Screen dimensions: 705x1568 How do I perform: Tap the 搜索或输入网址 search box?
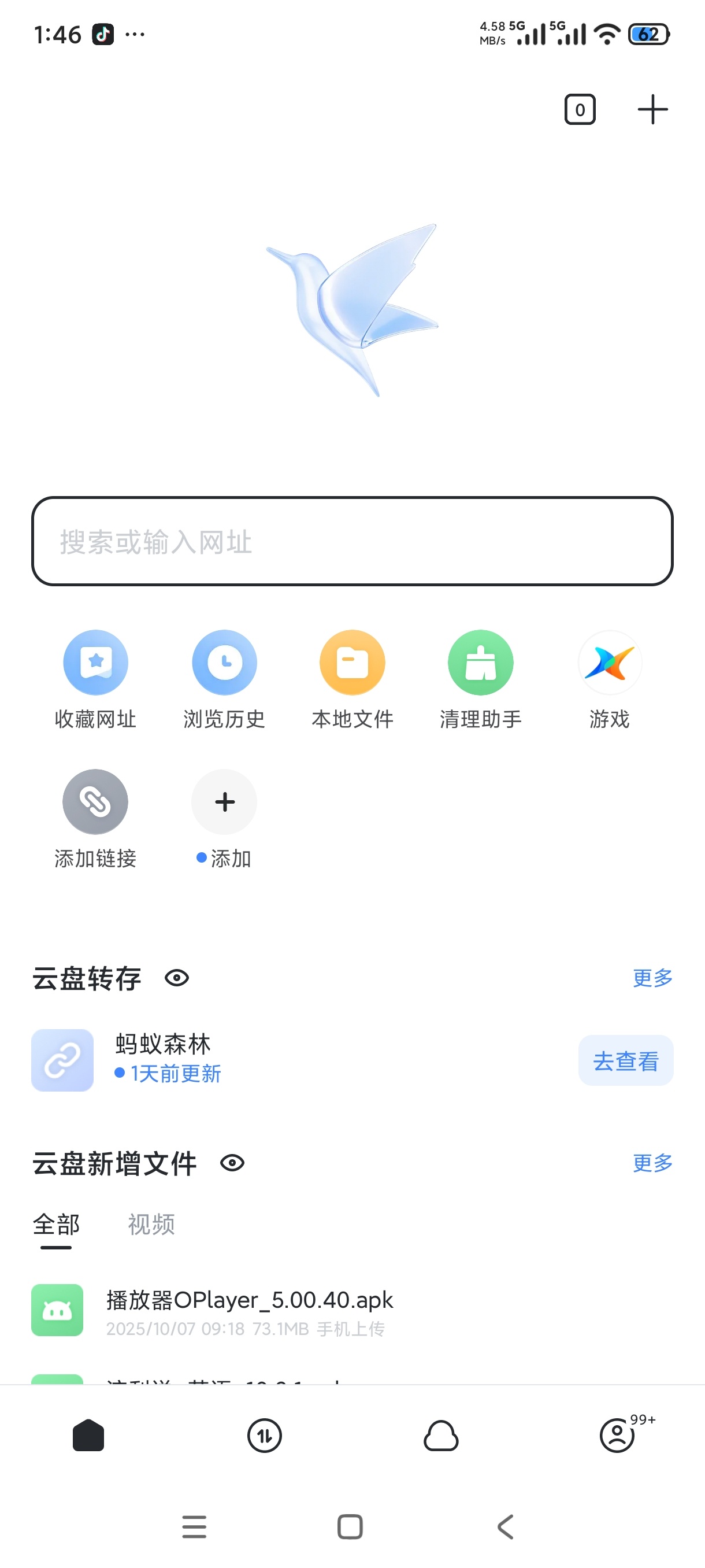point(352,541)
